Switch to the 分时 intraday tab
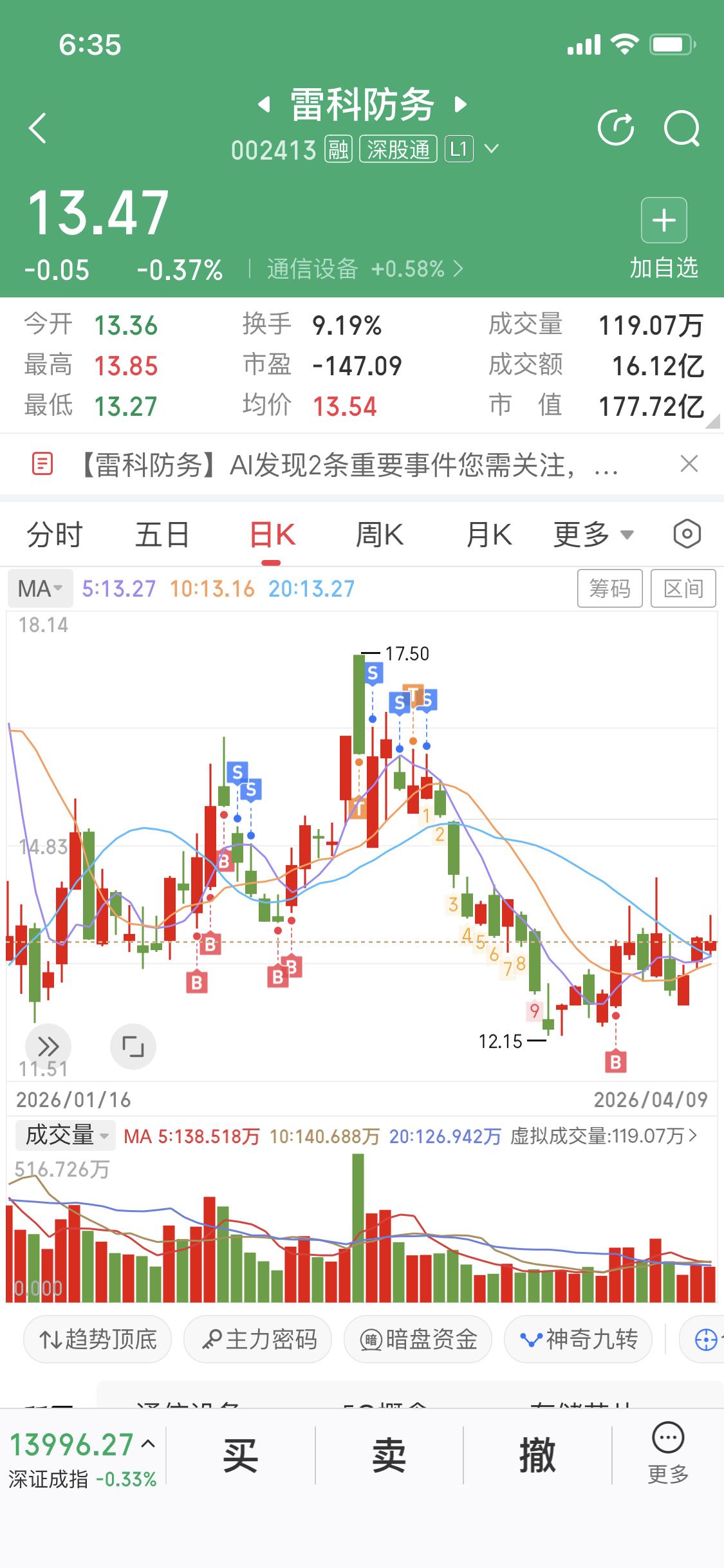Image resolution: width=724 pixels, height=1568 pixels. click(53, 534)
